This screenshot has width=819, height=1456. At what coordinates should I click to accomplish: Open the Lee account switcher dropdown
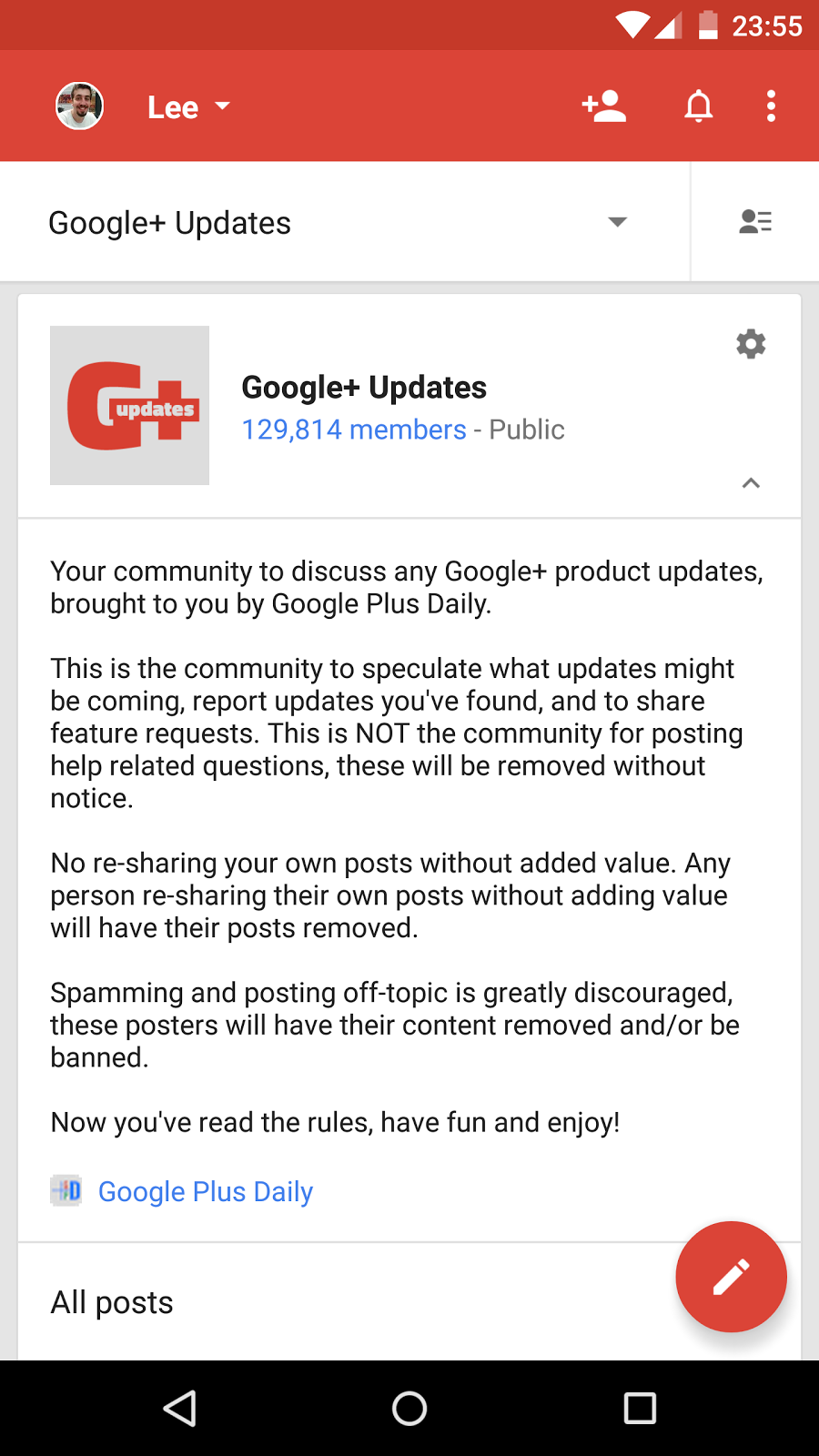coord(189,107)
